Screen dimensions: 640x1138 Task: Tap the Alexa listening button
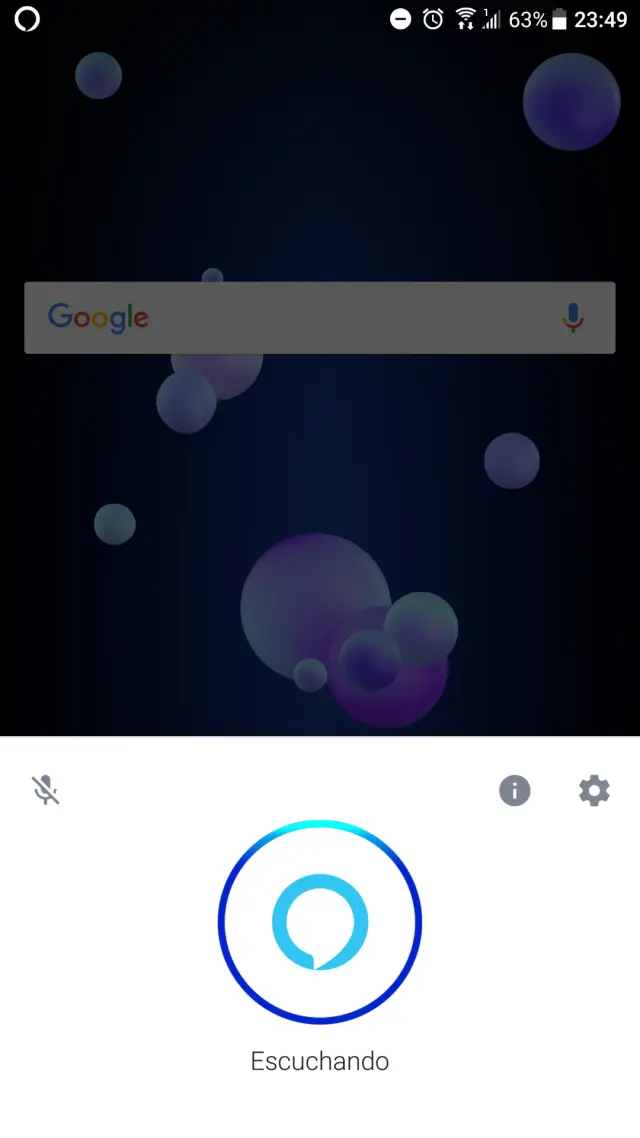coord(320,922)
